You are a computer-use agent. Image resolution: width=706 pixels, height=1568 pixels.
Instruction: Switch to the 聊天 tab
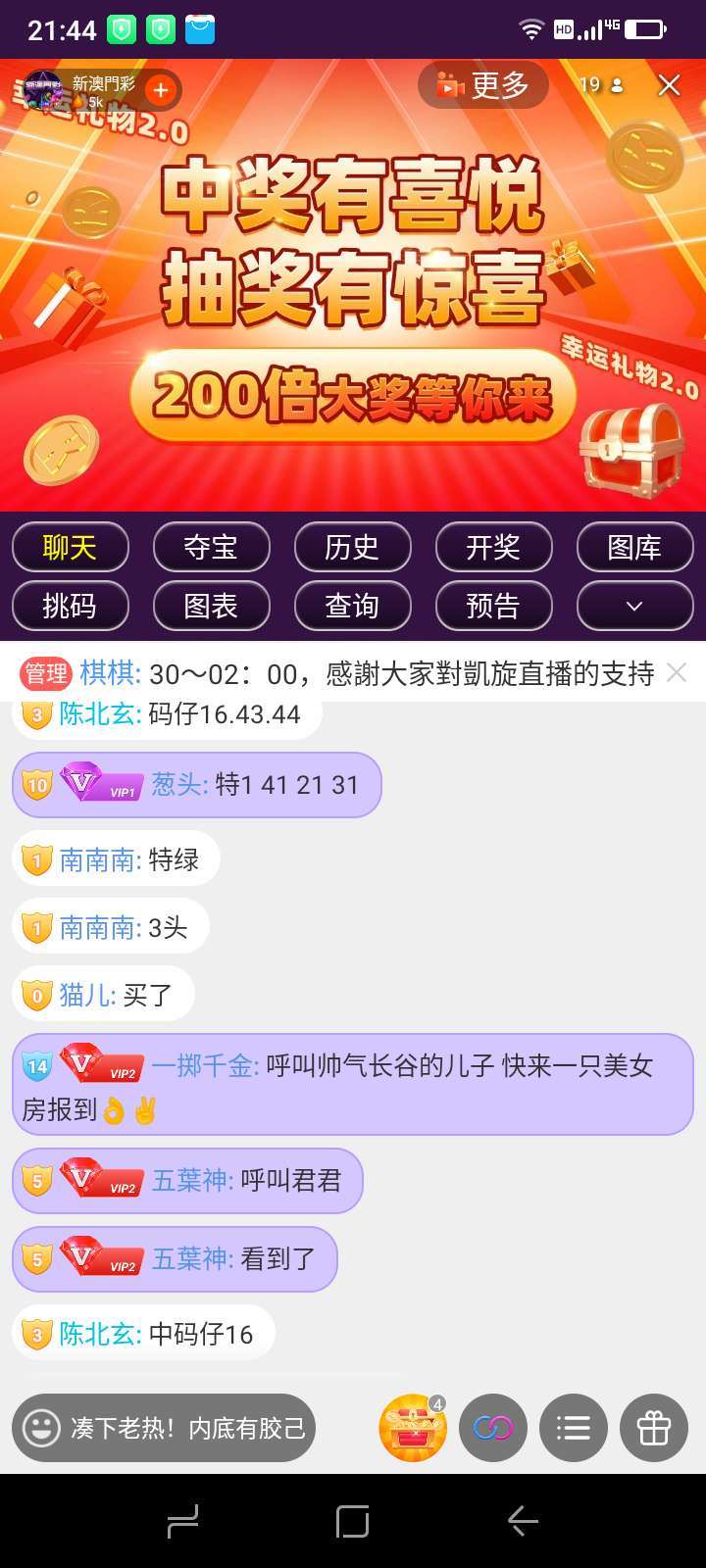point(70,547)
